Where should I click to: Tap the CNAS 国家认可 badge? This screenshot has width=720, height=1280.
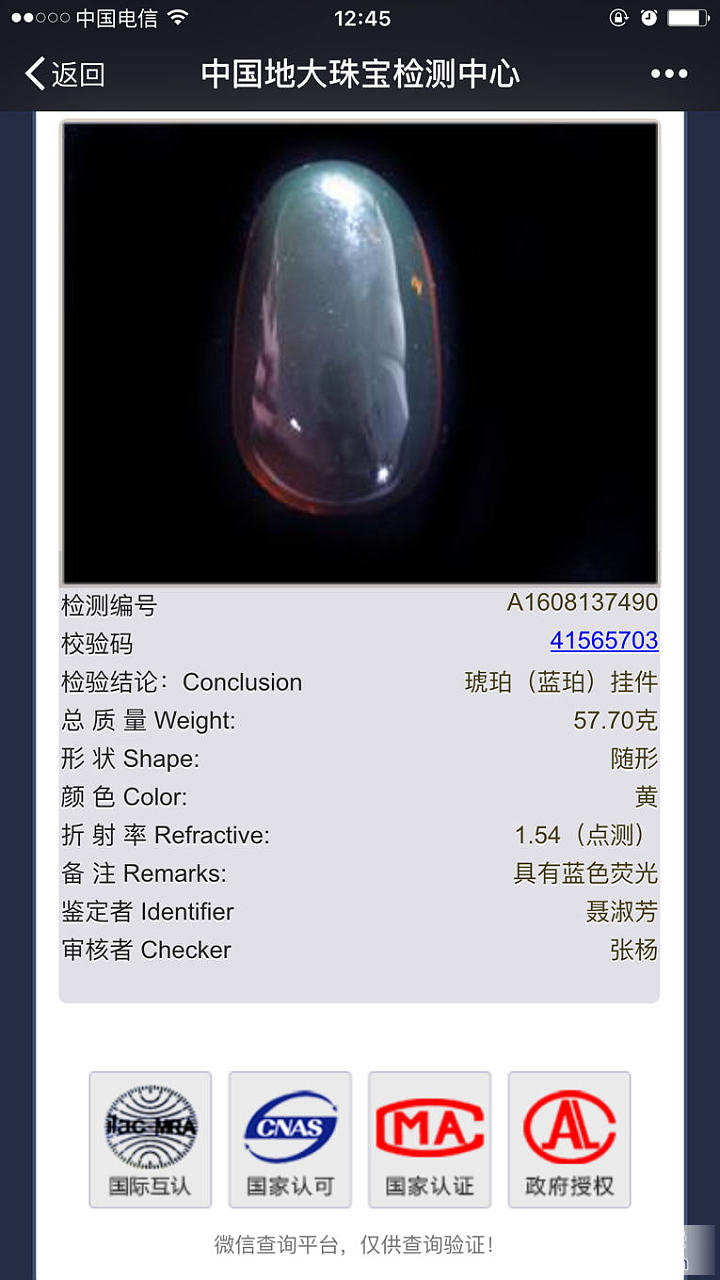(290, 1139)
